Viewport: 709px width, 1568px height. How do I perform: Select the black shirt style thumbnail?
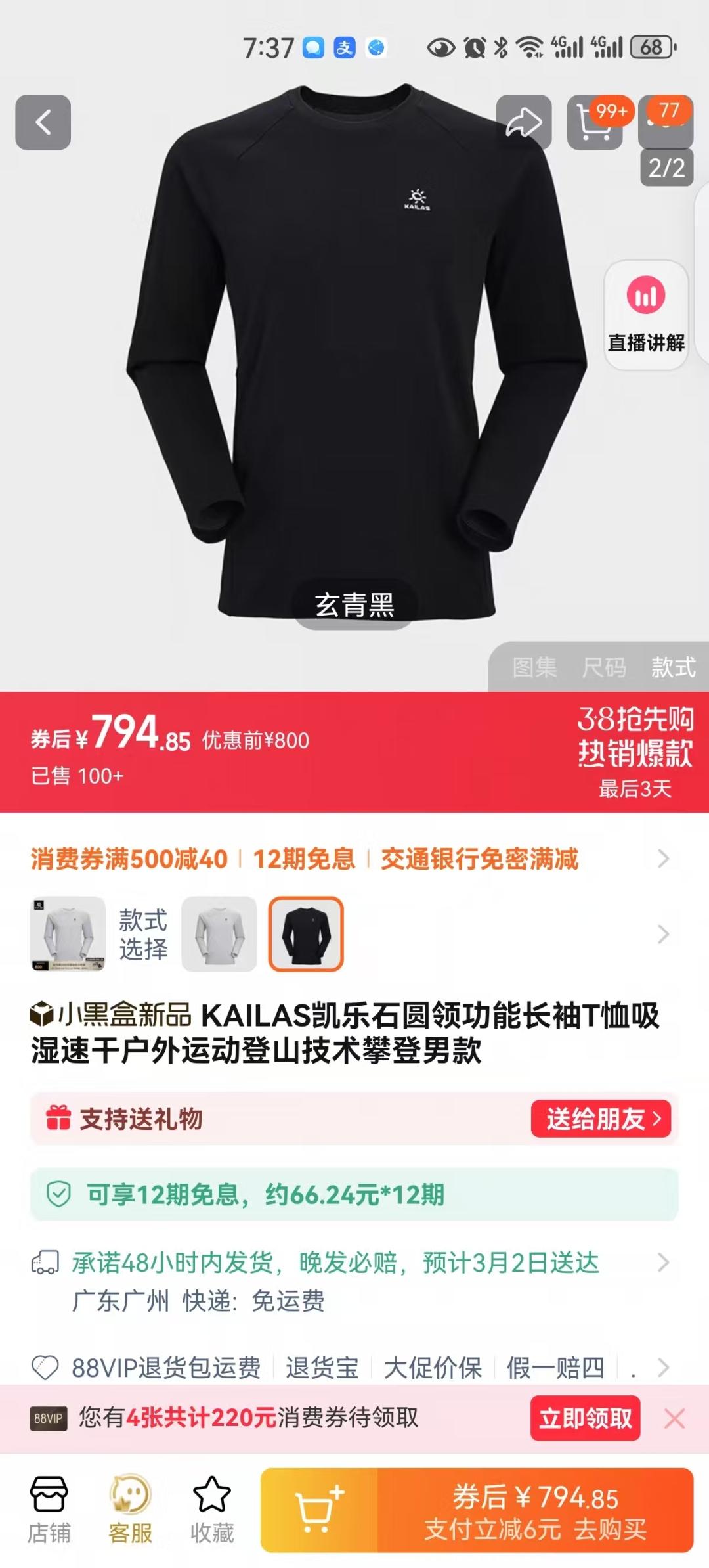tap(306, 933)
